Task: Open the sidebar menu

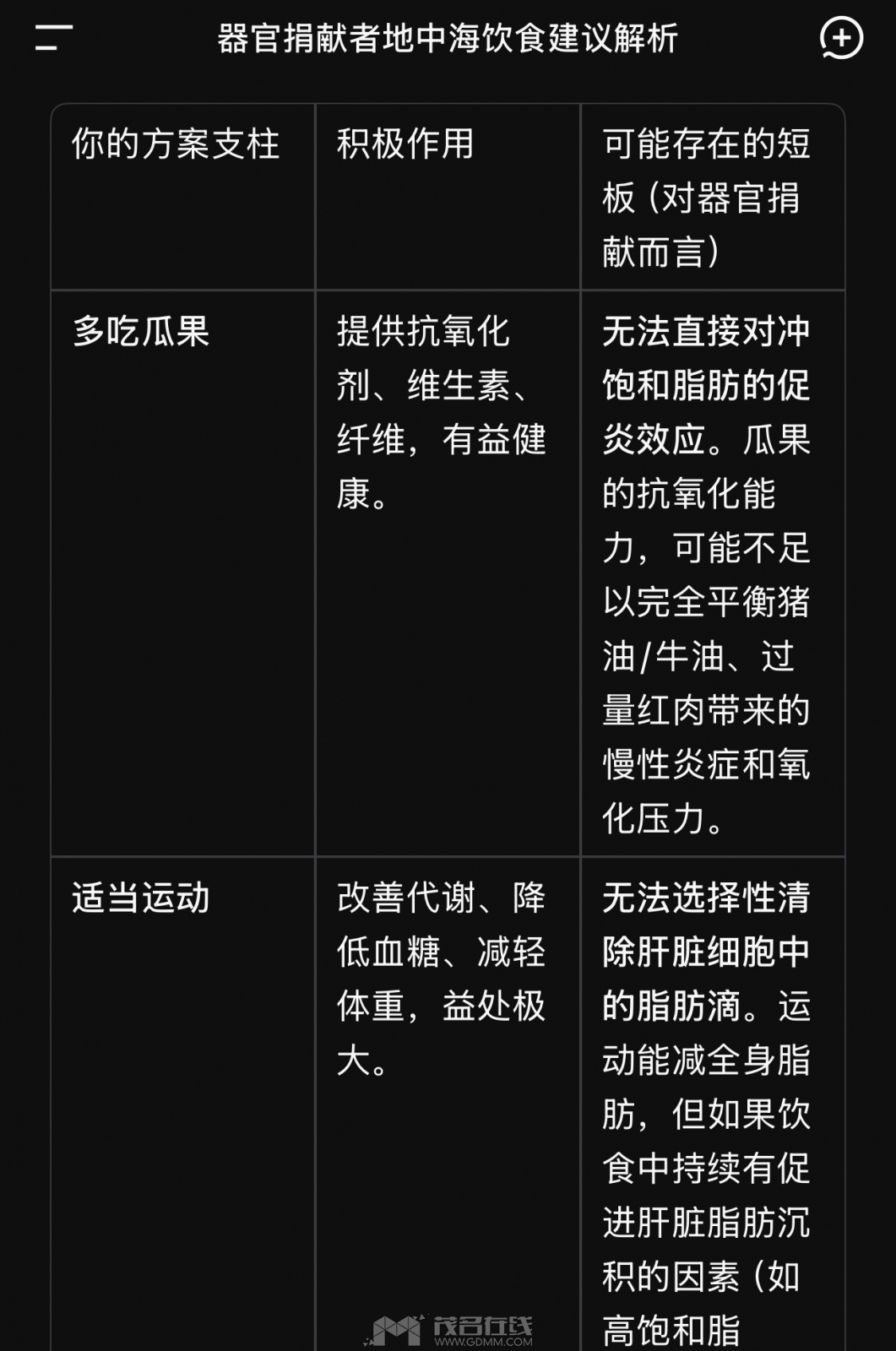Action: (52, 38)
